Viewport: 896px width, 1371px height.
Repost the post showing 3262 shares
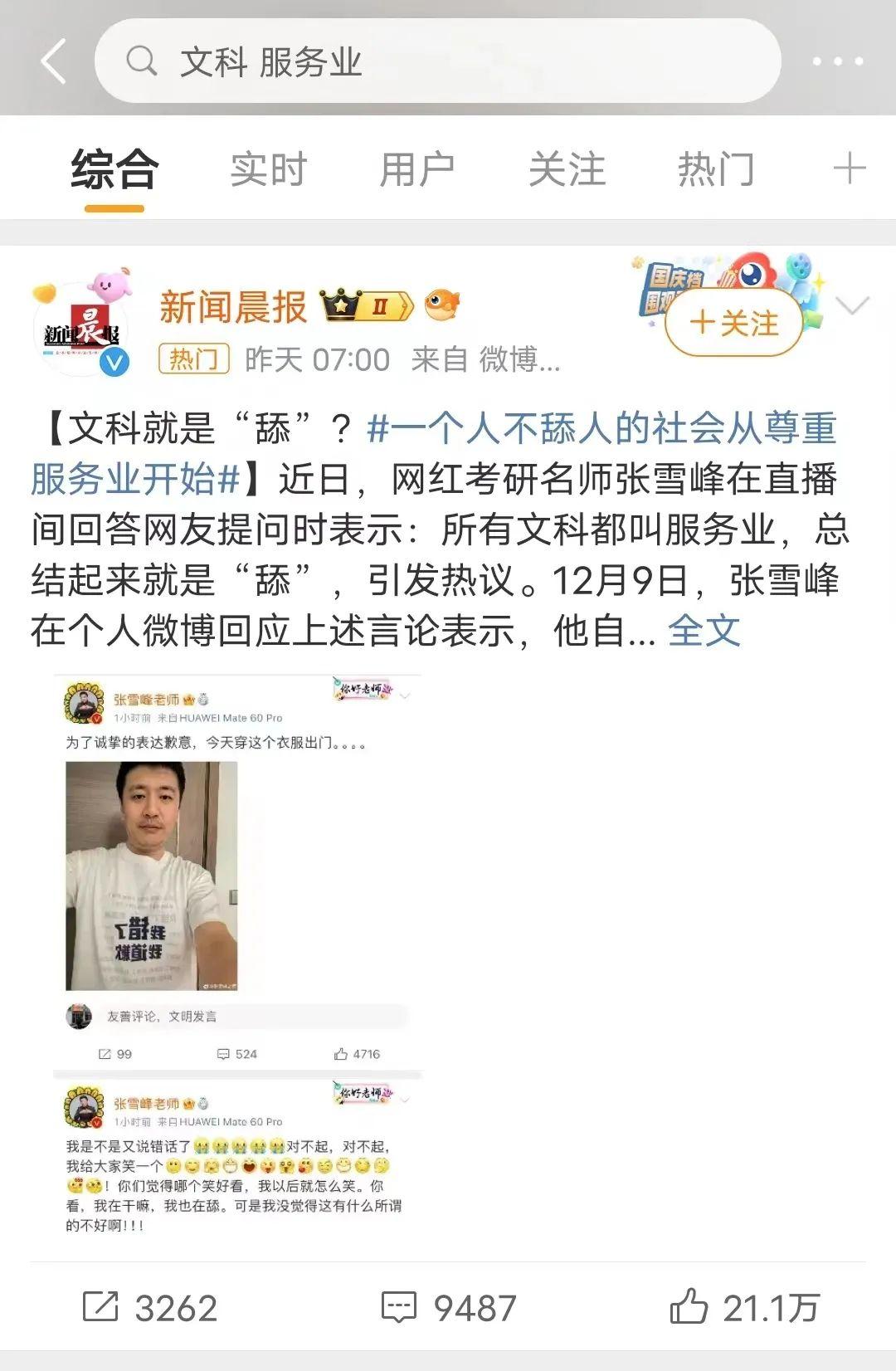click(x=150, y=1308)
